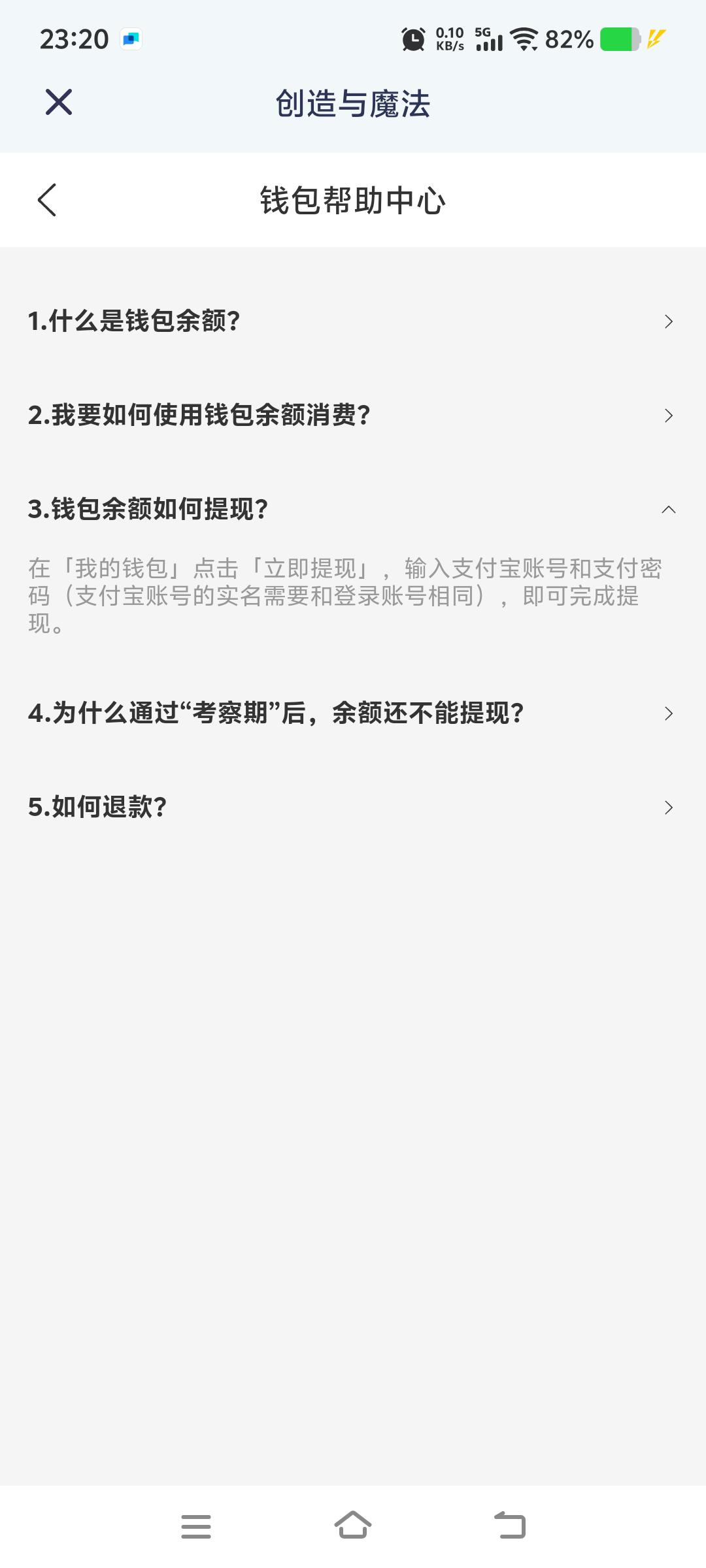Tap the alarm clock status bar icon
This screenshot has height=1568, width=706.
(412, 39)
